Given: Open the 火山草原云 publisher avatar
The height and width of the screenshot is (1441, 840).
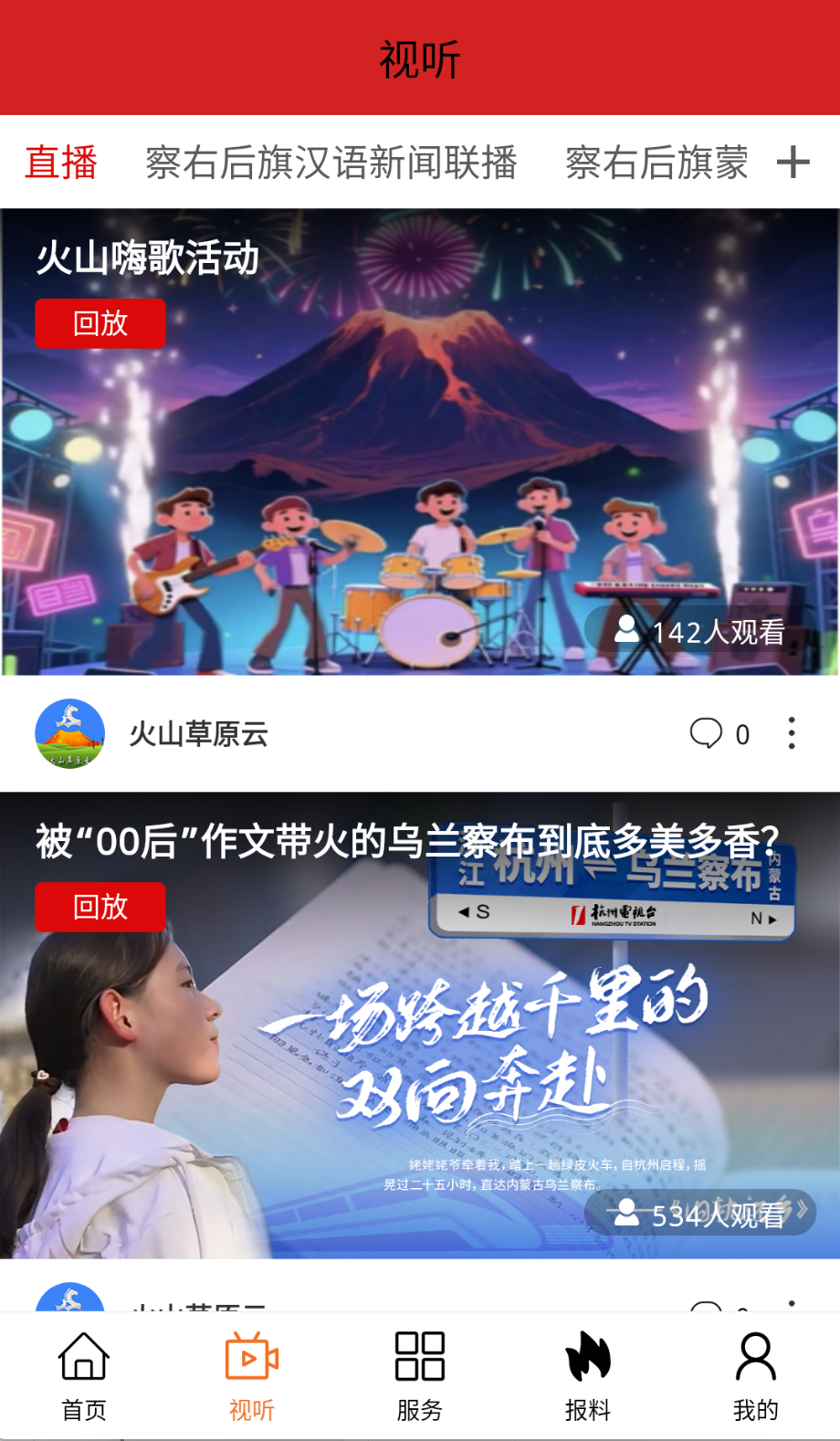Looking at the screenshot, I should (69, 733).
